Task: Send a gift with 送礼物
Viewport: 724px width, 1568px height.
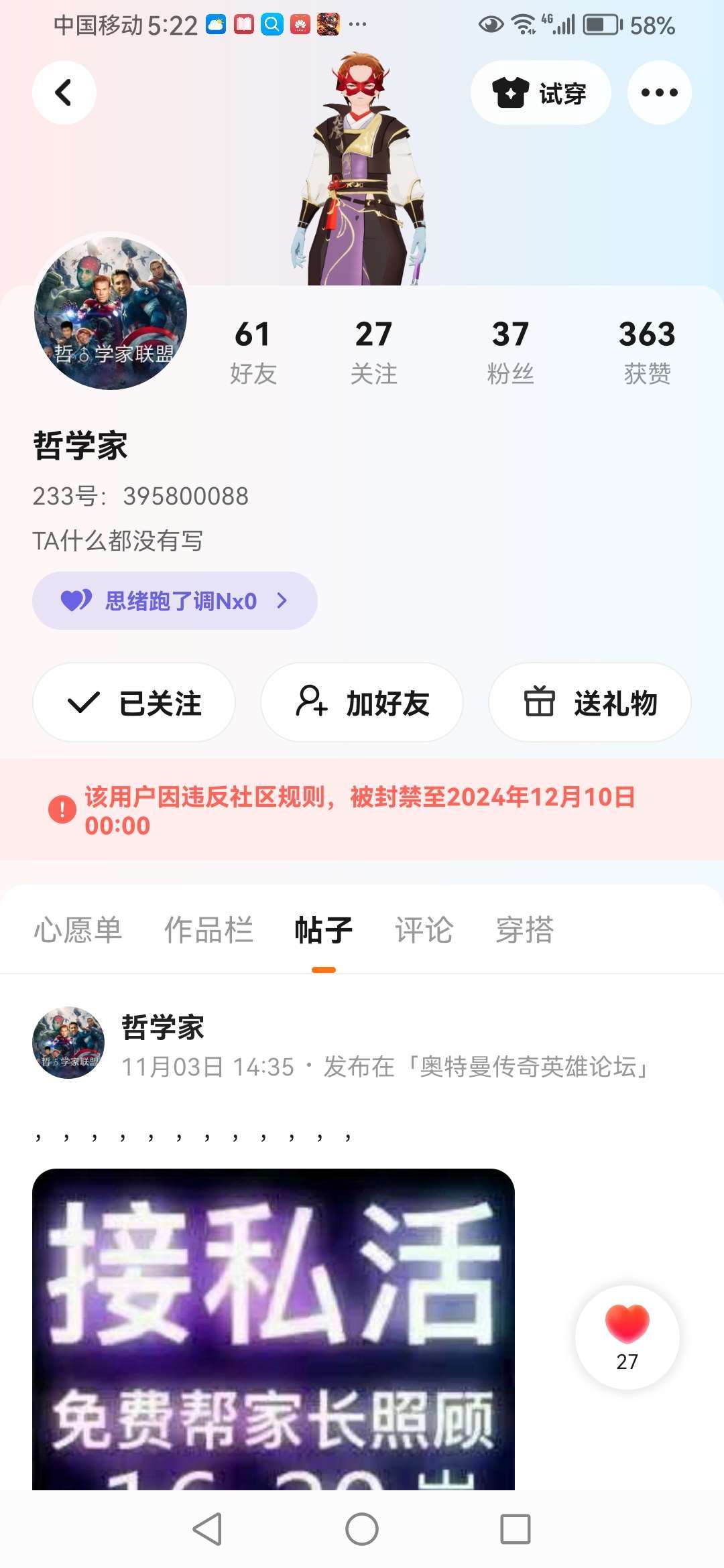Action: (590, 703)
